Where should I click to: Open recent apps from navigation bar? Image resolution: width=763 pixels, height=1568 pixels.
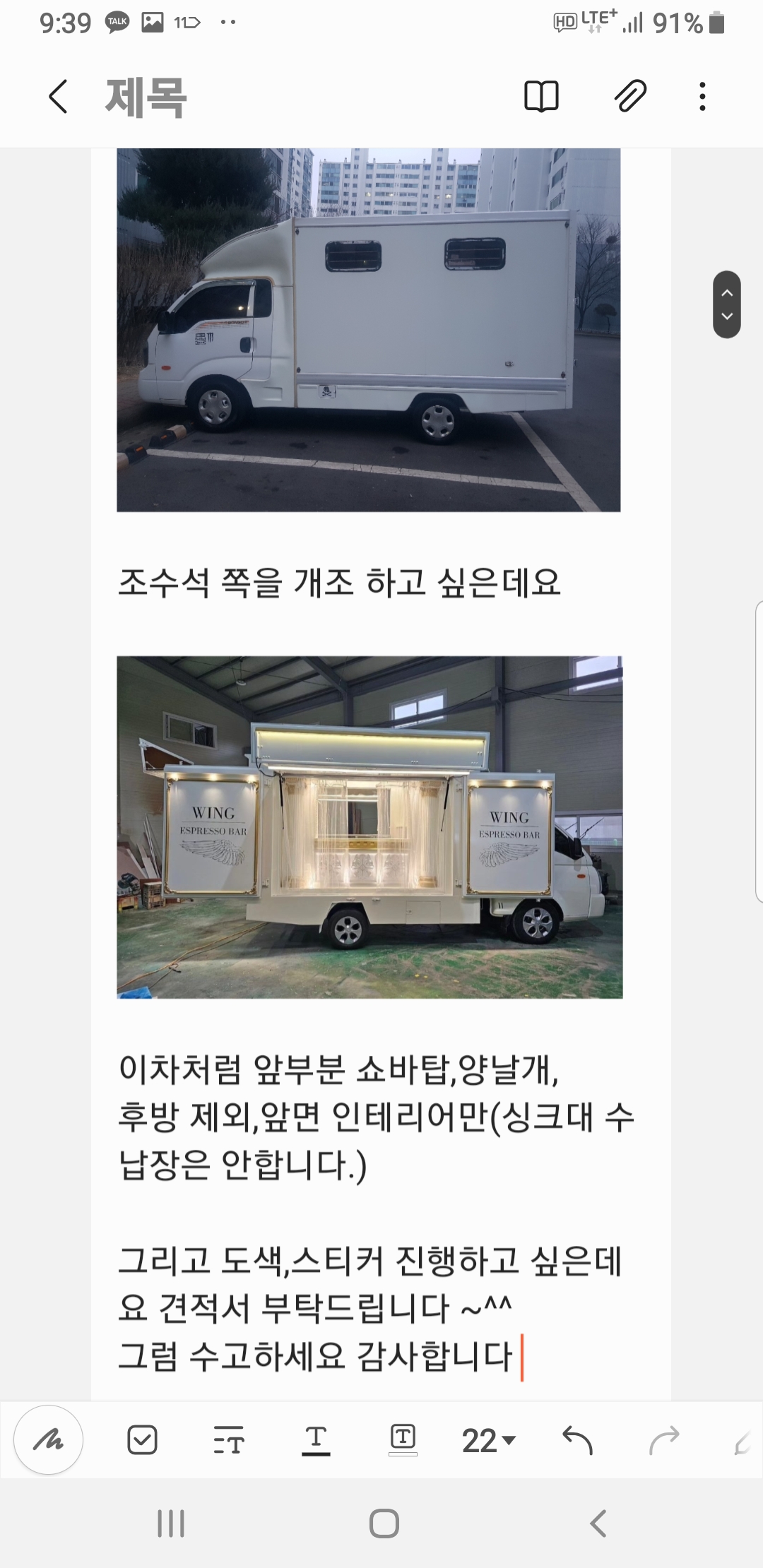171,1524
